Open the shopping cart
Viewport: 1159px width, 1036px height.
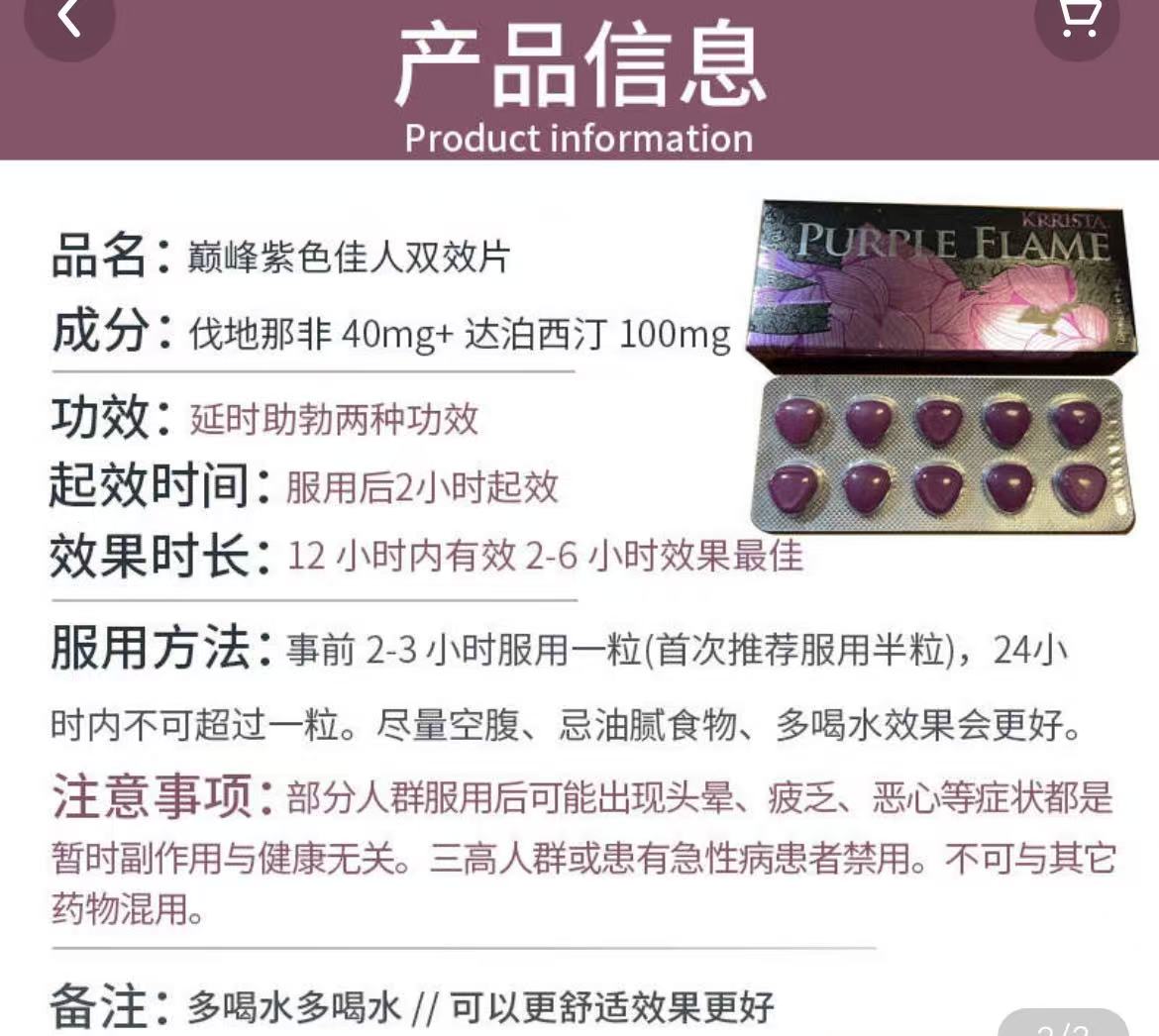(x=1082, y=18)
